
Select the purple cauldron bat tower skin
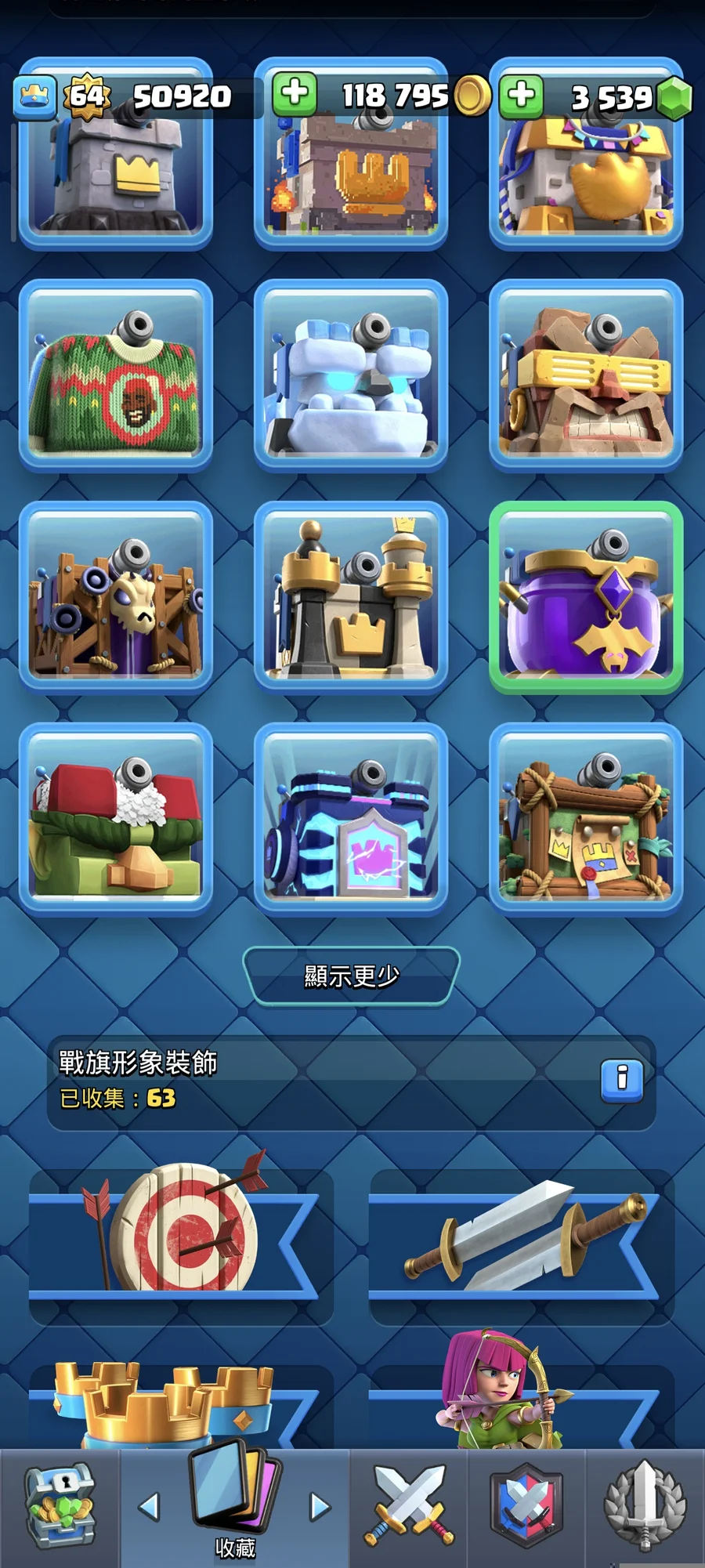click(586, 596)
